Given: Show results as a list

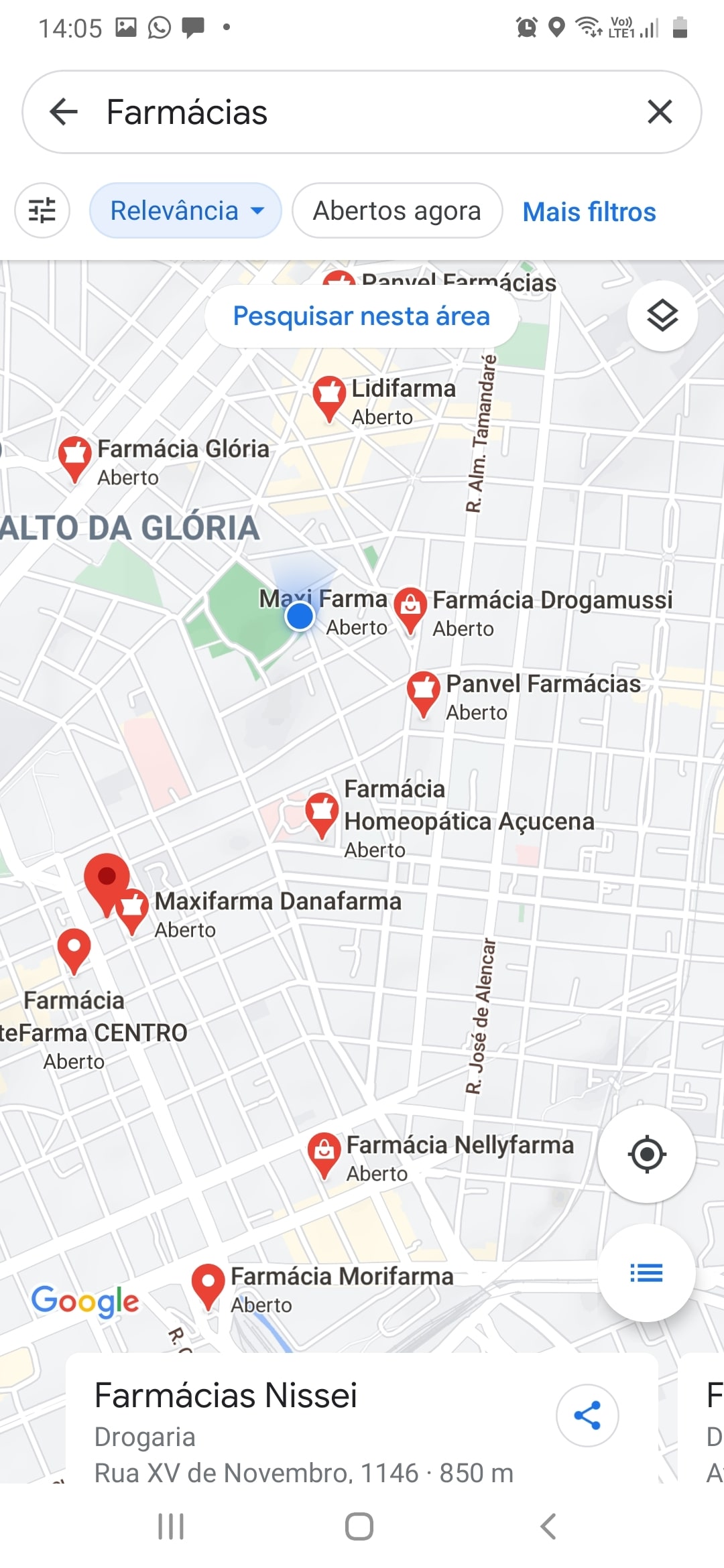Looking at the screenshot, I should [x=646, y=1272].
